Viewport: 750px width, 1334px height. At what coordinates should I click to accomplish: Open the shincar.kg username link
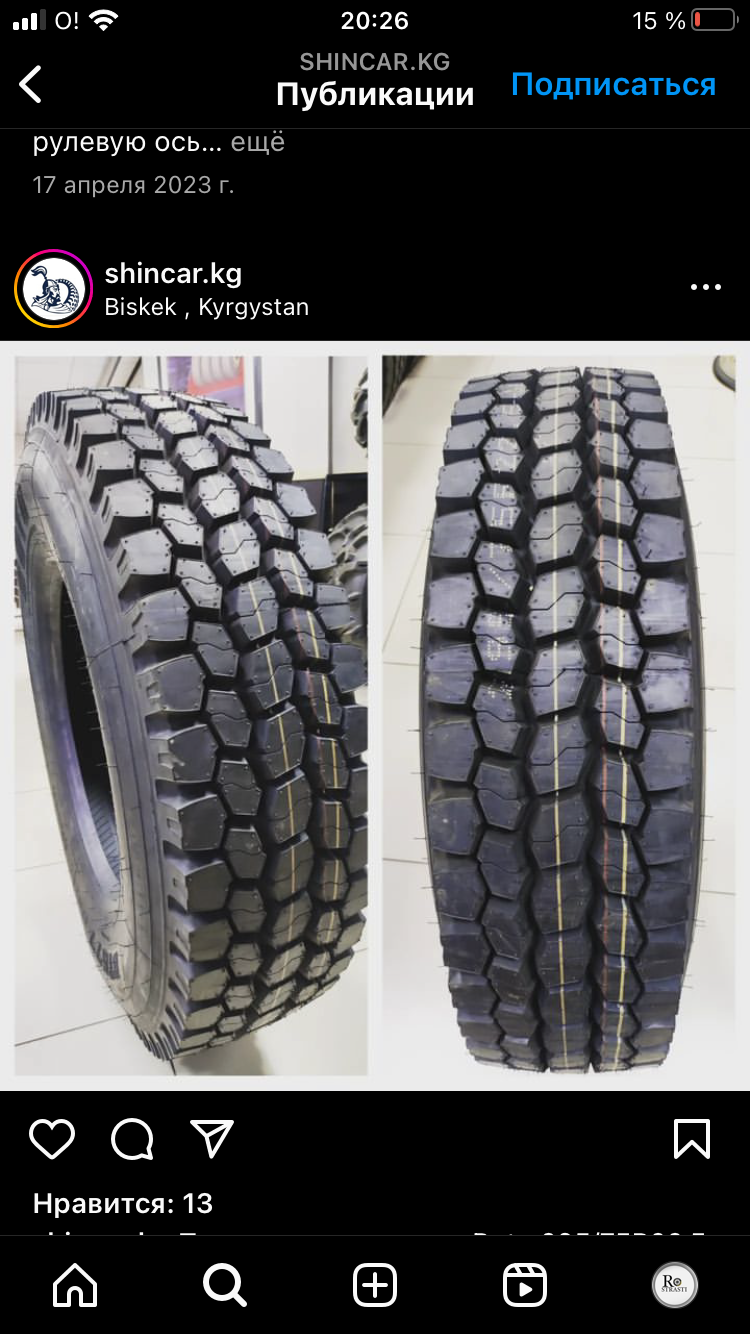[x=173, y=273]
